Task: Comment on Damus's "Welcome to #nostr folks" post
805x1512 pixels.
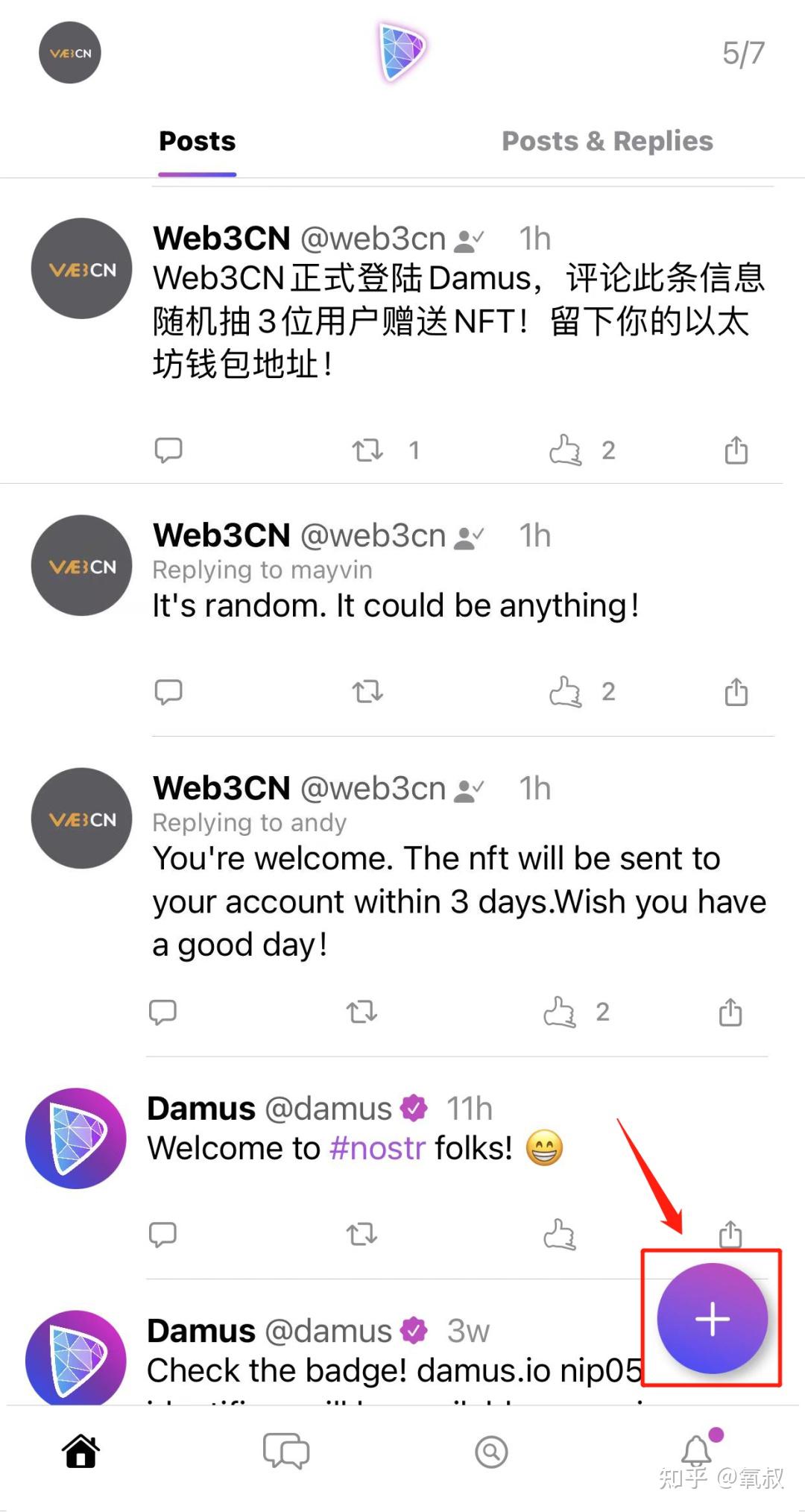Action: [162, 1234]
